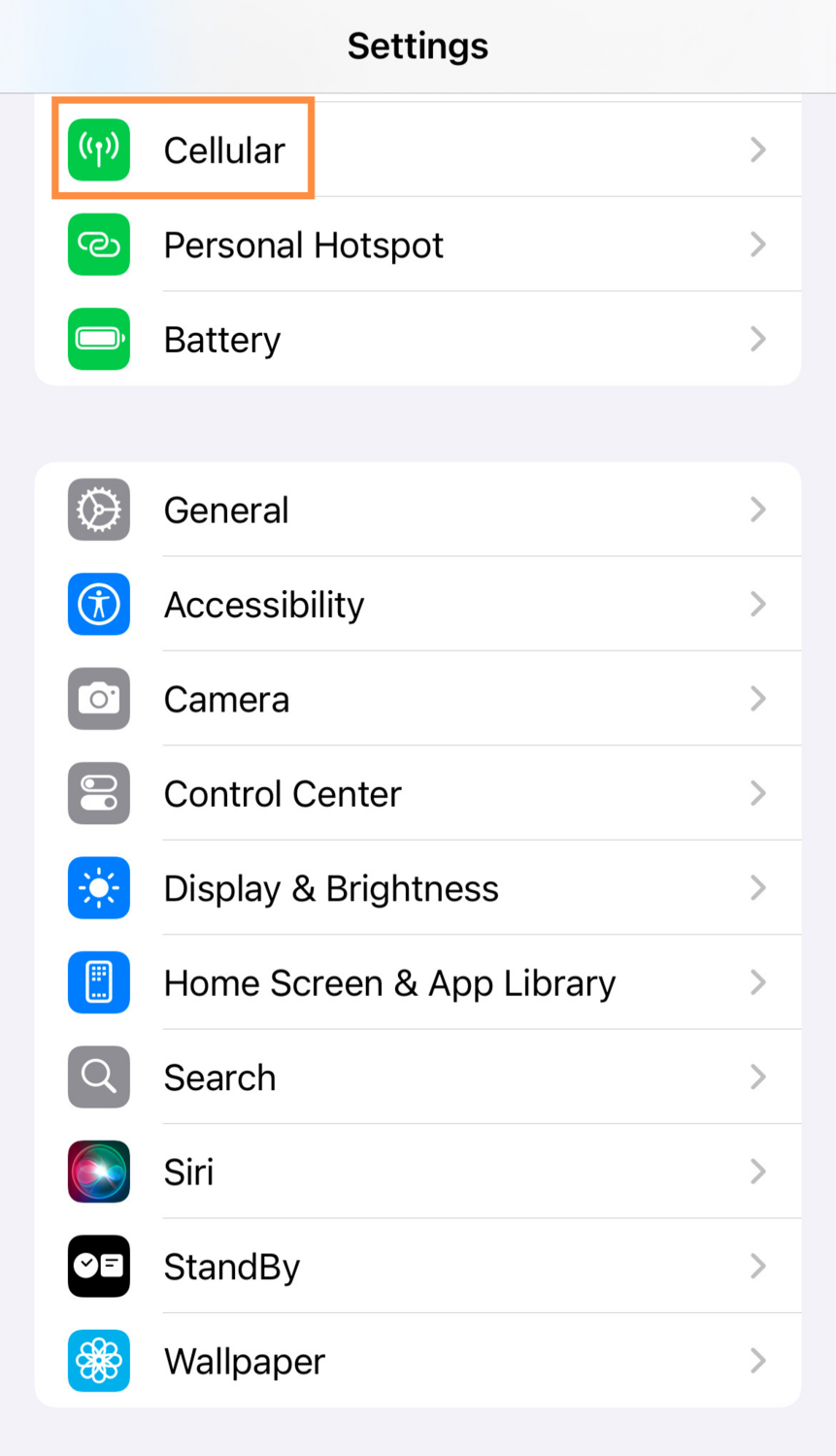The width and height of the screenshot is (836, 1456).
Task: Tap the Display & Brightness sun icon
Action: click(x=98, y=887)
